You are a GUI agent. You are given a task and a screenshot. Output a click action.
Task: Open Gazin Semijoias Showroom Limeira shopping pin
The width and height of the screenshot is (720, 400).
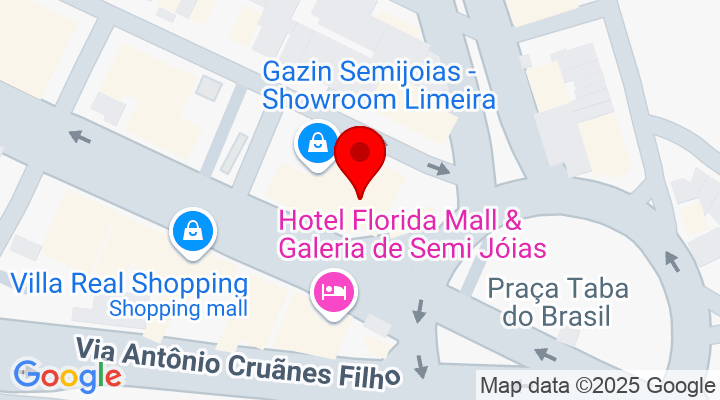(318, 144)
